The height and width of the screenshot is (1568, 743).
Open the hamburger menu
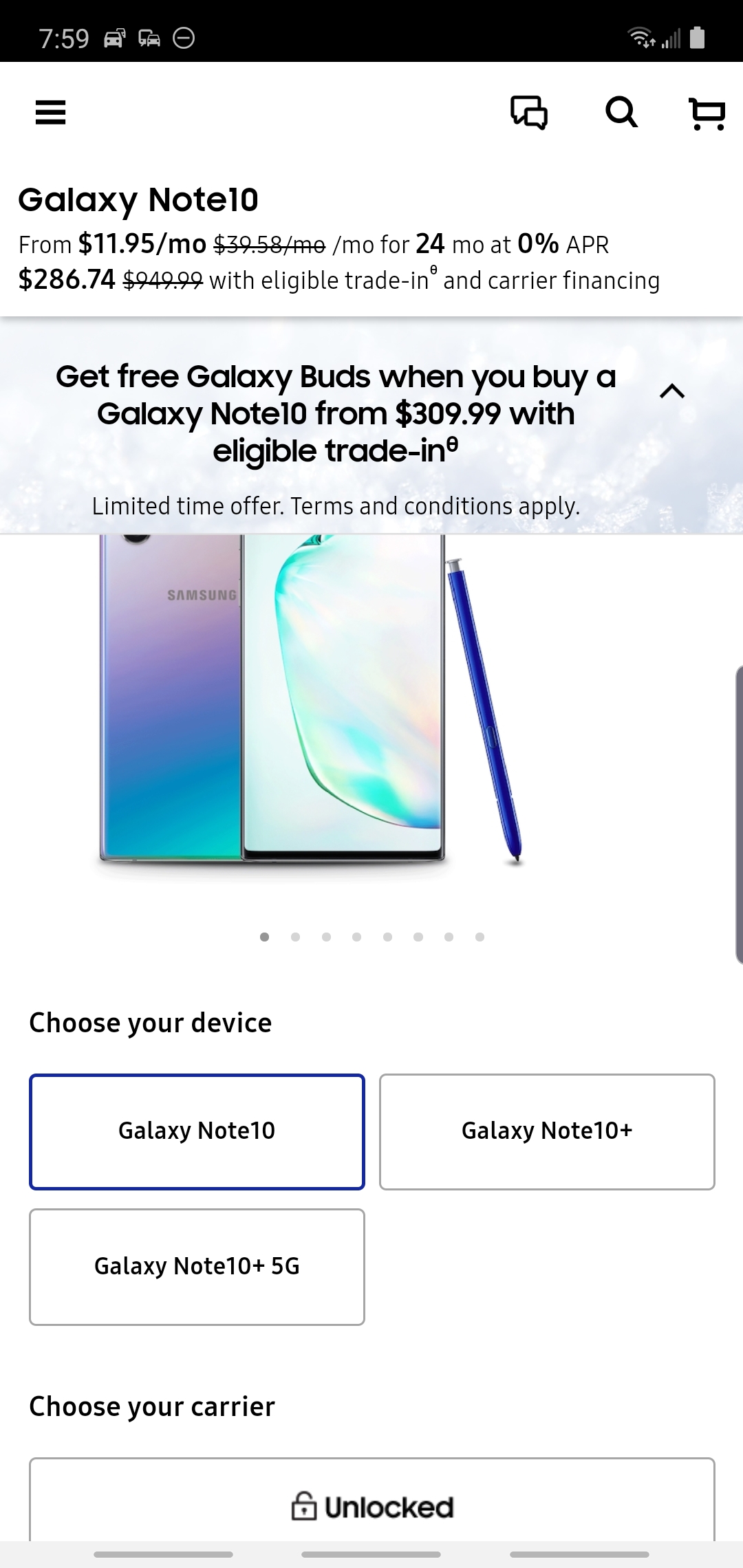coord(50,112)
